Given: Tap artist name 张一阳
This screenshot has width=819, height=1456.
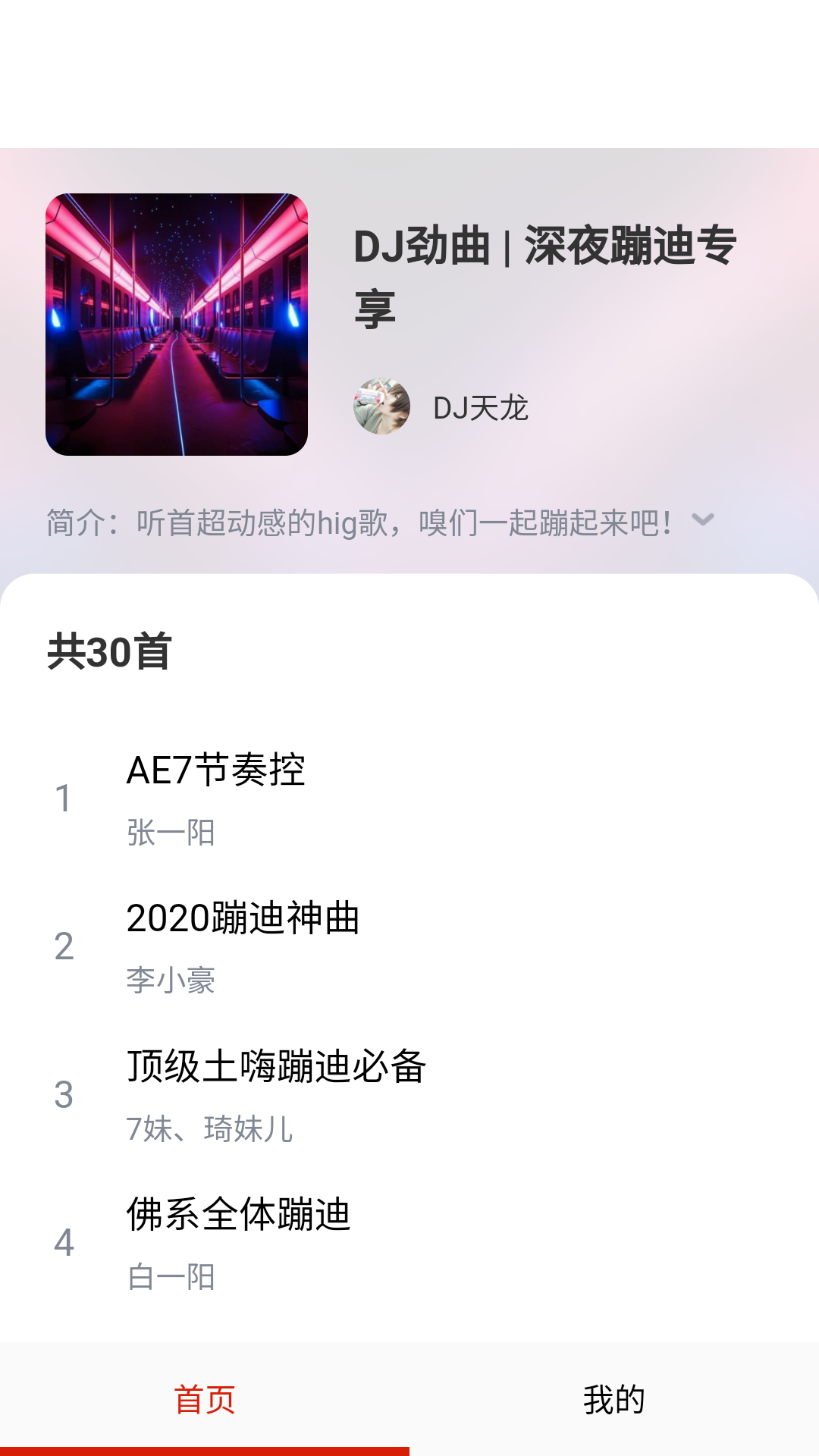Looking at the screenshot, I should coord(171,832).
